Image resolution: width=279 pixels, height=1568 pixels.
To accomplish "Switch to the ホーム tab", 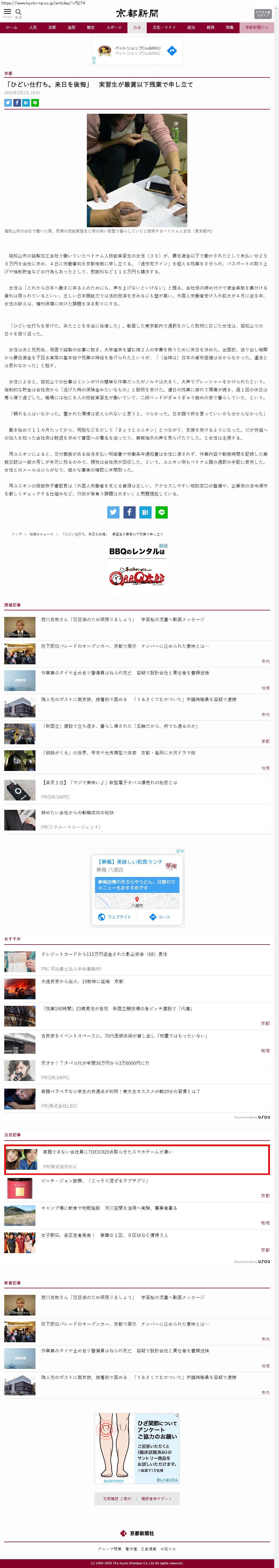I will tap(12, 28).
